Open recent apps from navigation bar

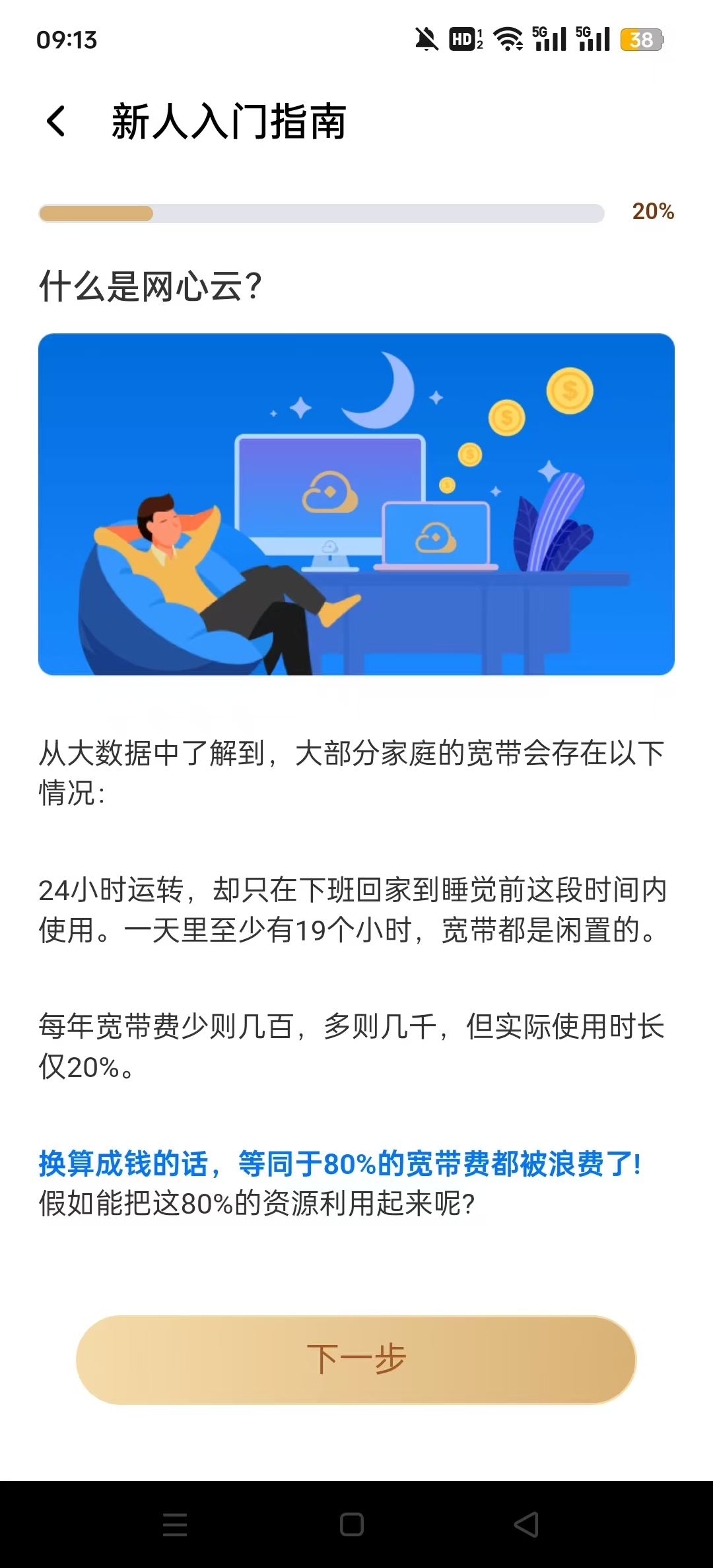[175, 1524]
